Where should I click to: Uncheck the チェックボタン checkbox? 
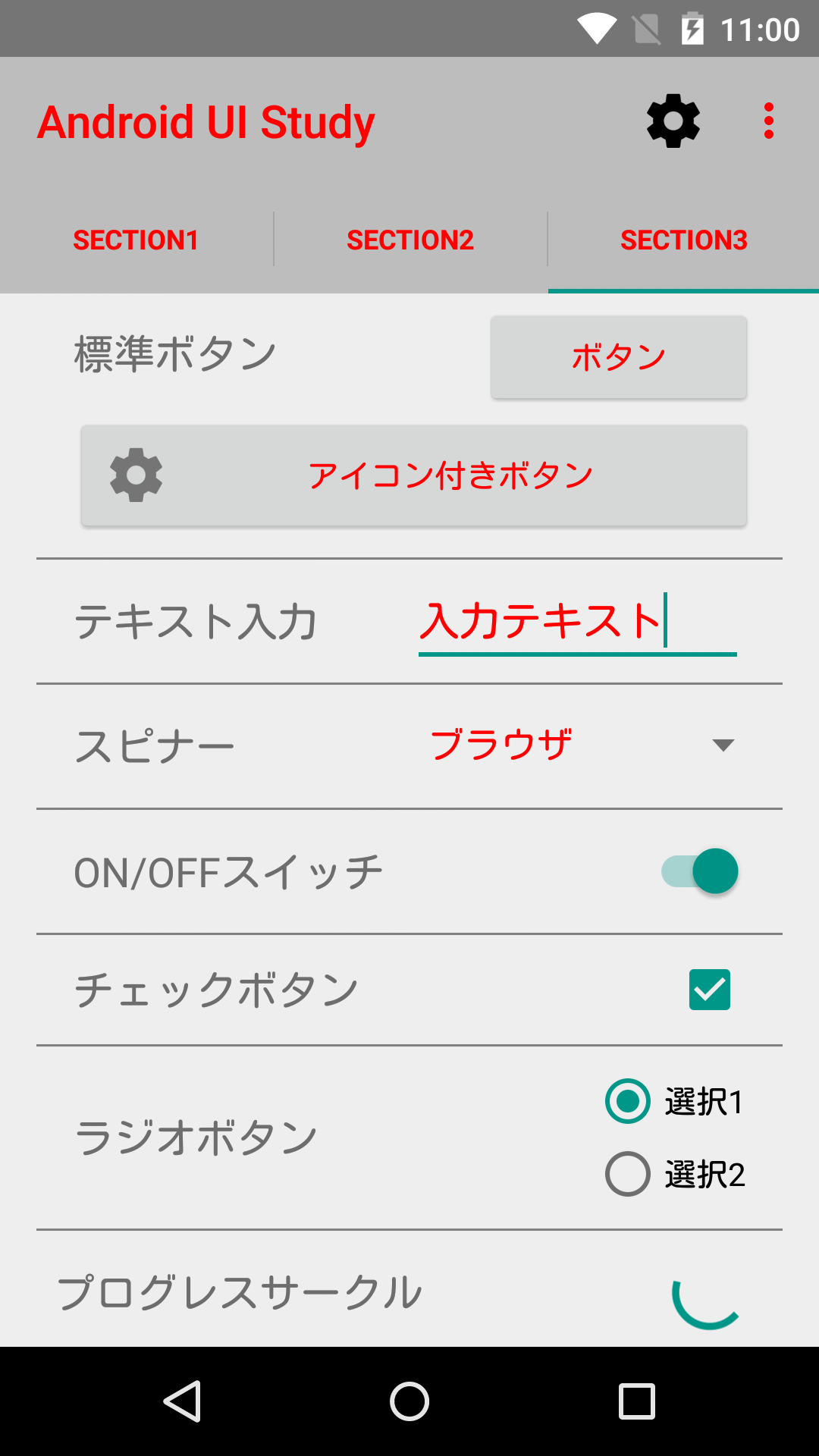click(x=709, y=990)
